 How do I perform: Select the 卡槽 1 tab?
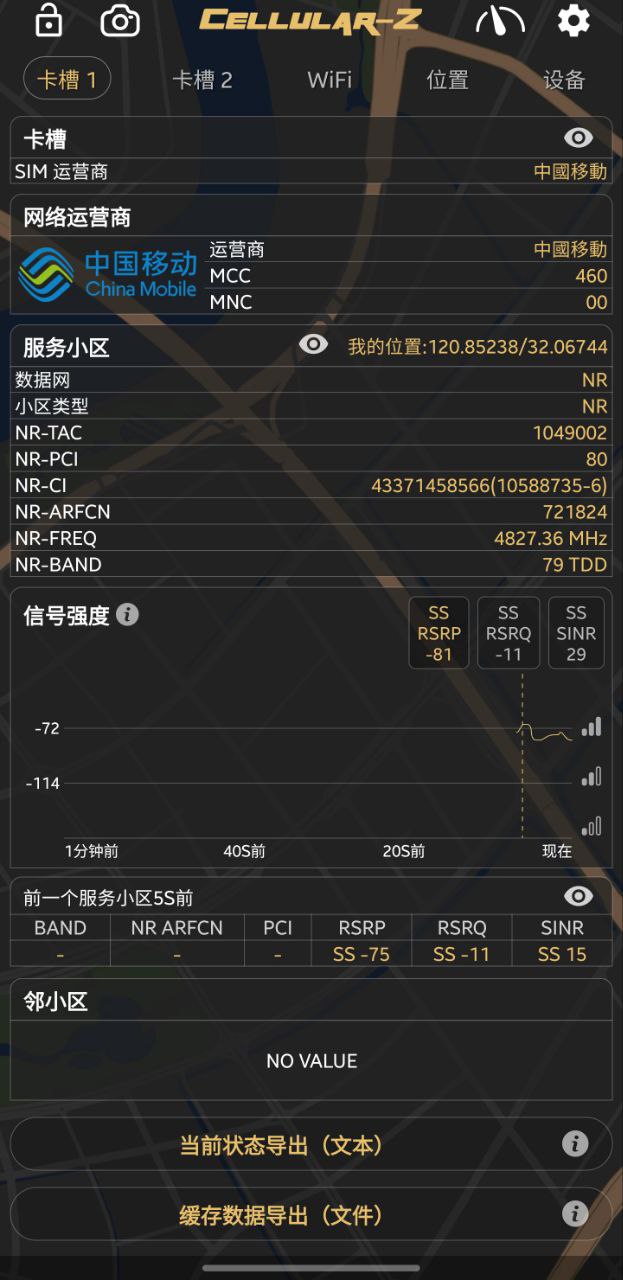(x=67, y=80)
